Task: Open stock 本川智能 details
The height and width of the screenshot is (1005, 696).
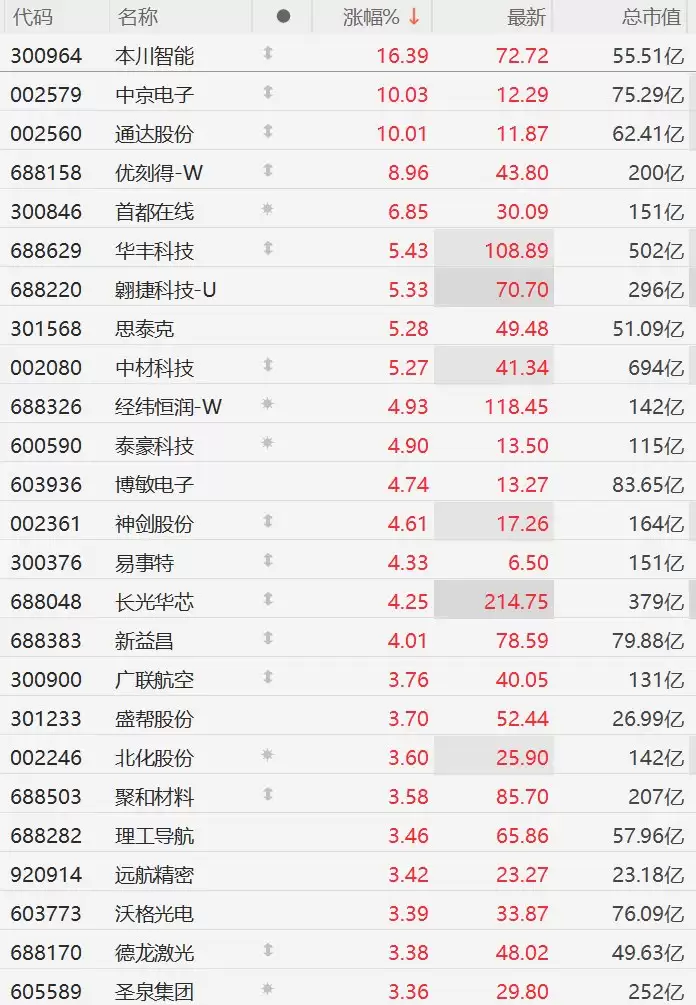Action: [x=154, y=56]
